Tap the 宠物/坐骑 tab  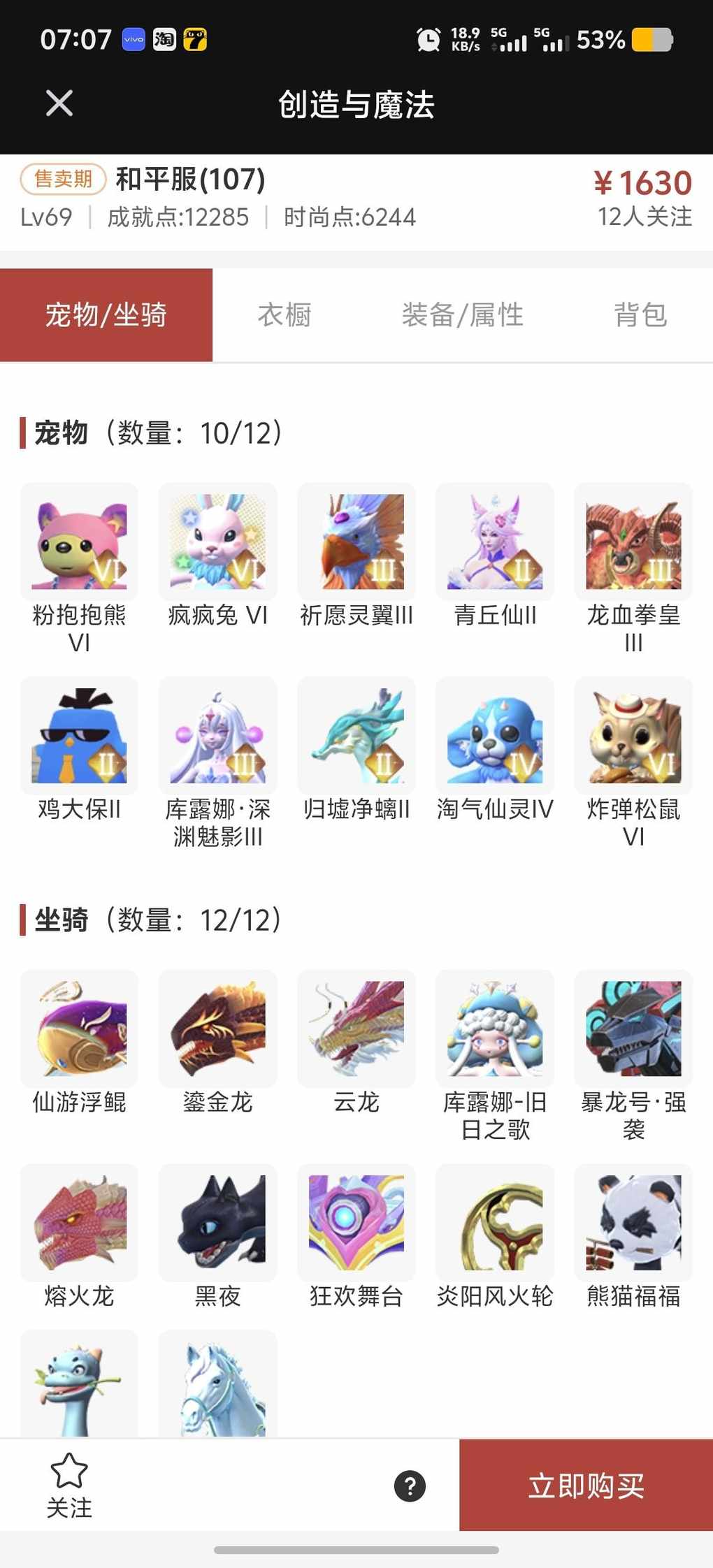click(106, 315)
